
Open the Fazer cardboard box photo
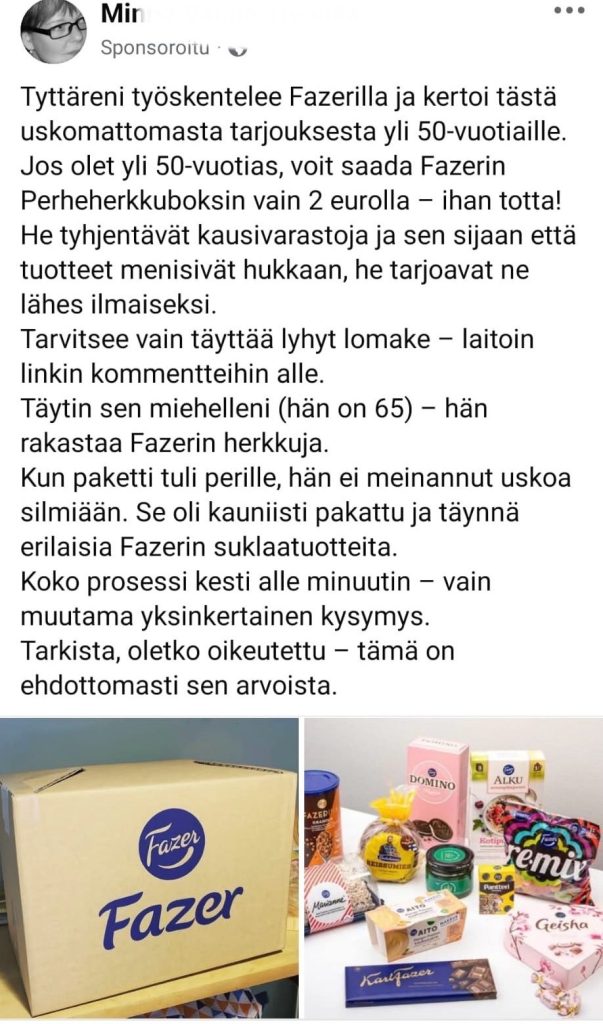[149, 868]
